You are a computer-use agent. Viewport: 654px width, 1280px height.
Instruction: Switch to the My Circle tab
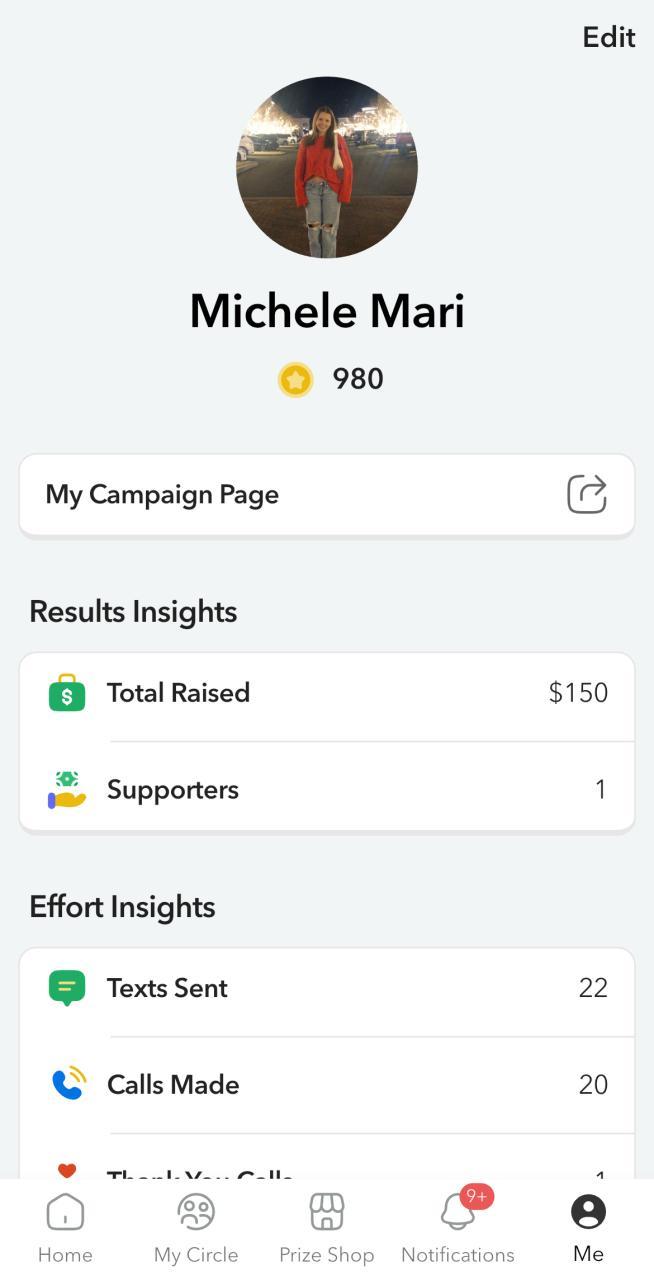pyautogui.click(x=196, y=1228)
